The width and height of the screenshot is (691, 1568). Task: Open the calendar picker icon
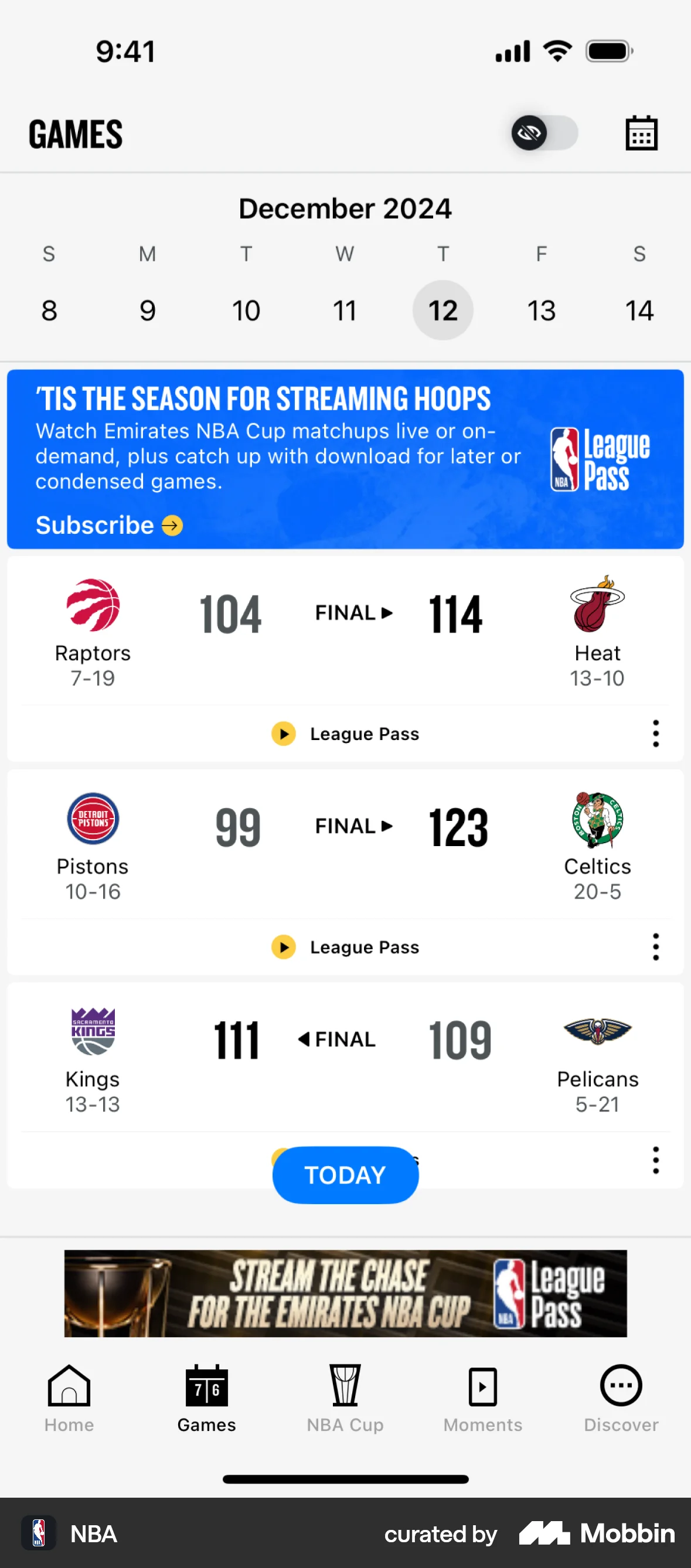pos(641,132)
